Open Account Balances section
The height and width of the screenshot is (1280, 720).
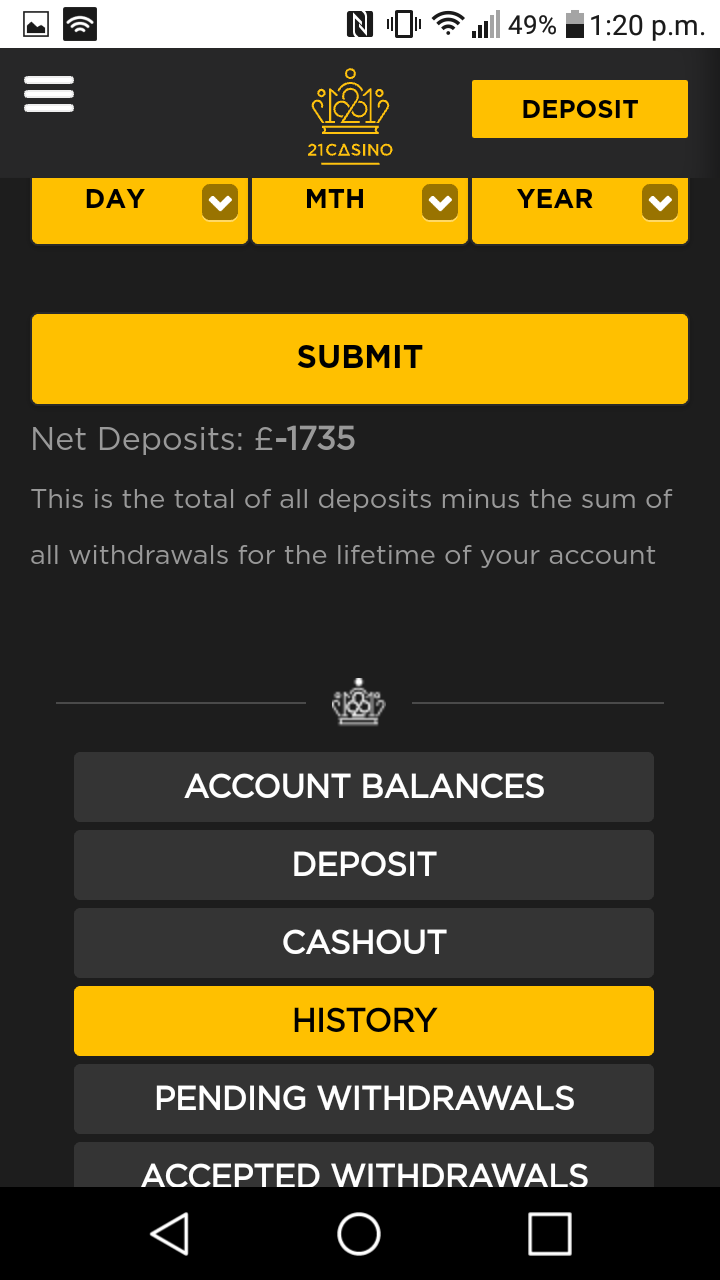pyautogui.click(x=364, y=787)
